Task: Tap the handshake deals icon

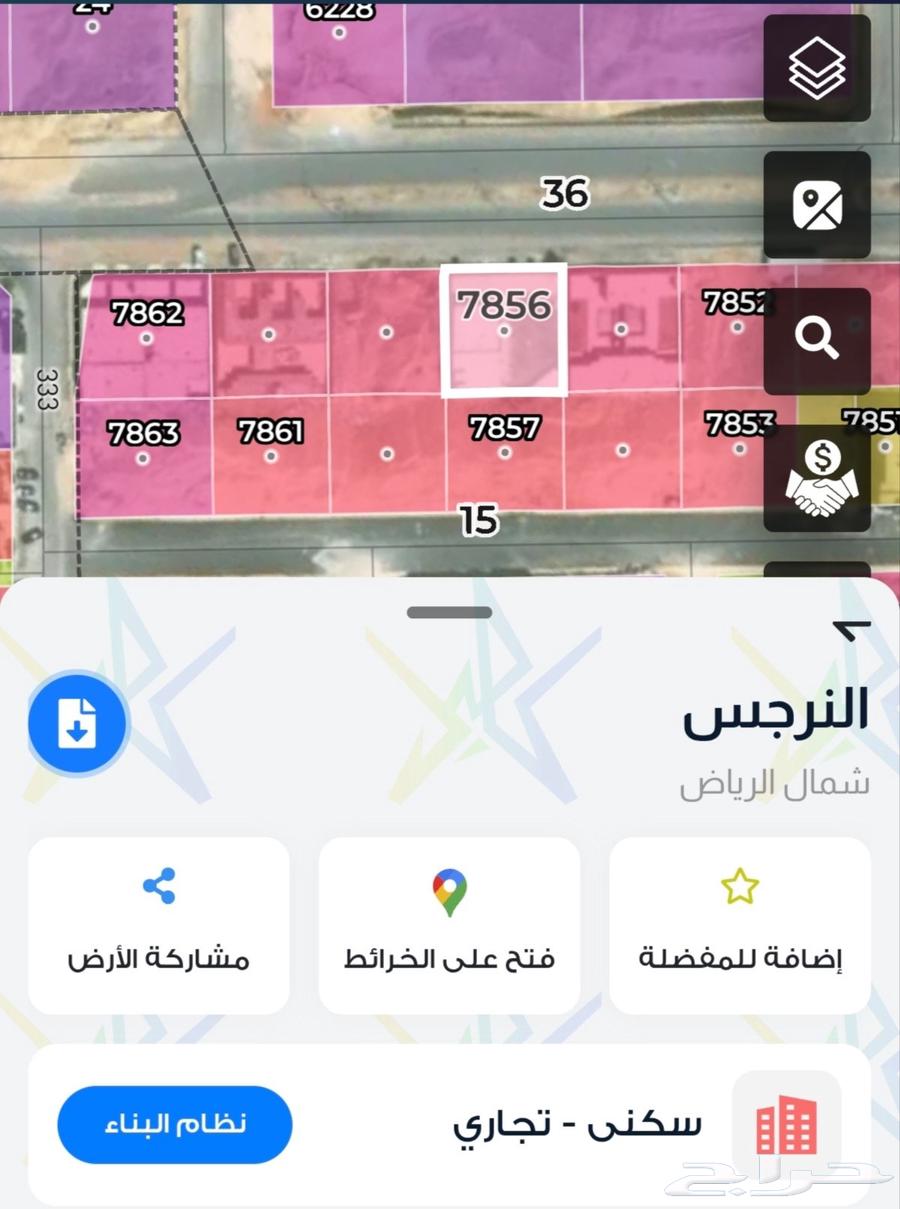Action: [x=817, y=480]
